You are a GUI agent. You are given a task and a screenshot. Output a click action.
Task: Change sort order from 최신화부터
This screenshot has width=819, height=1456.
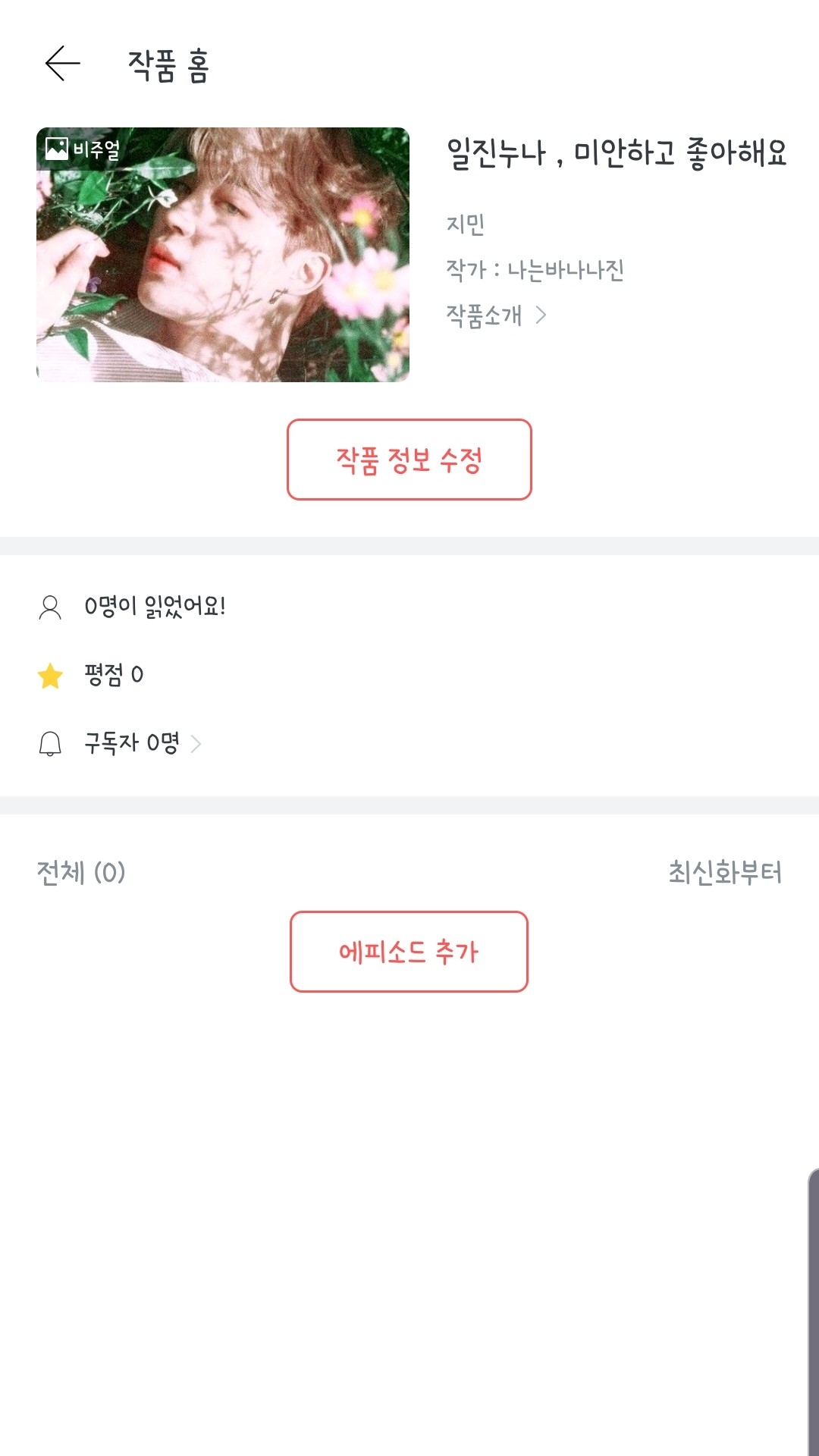coord(724,872)
